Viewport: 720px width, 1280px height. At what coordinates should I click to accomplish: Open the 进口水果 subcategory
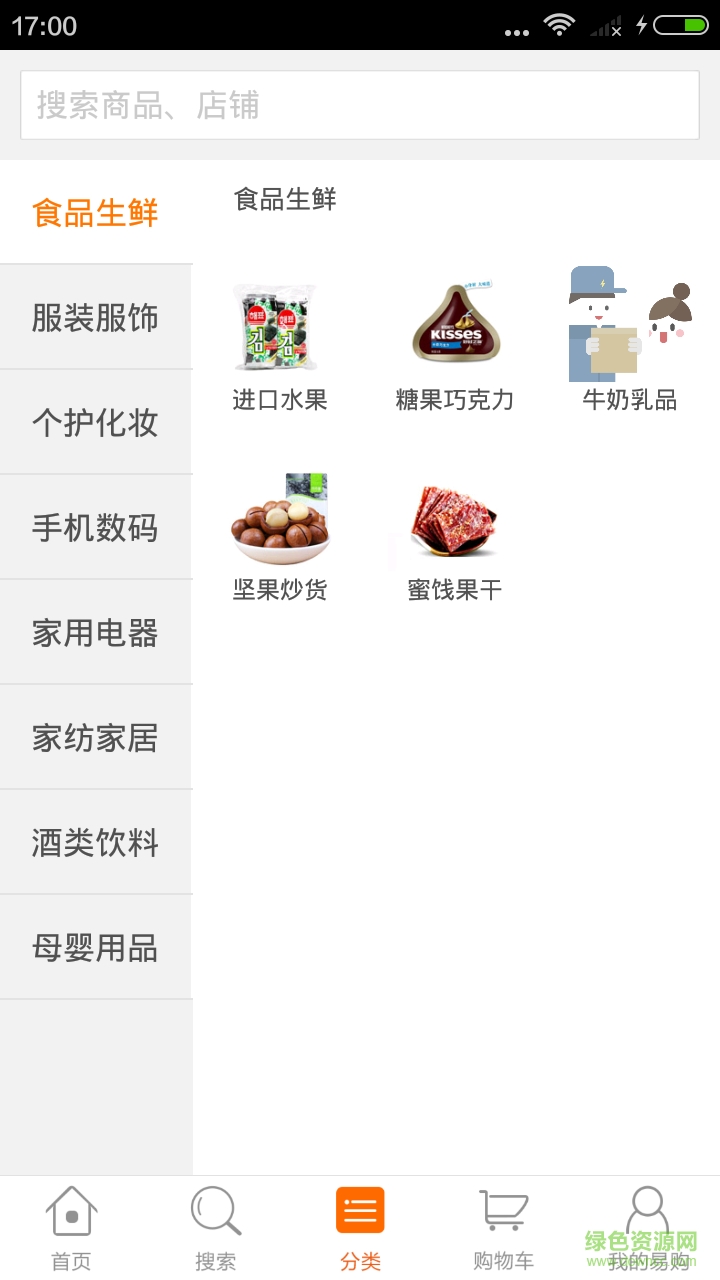280,345
